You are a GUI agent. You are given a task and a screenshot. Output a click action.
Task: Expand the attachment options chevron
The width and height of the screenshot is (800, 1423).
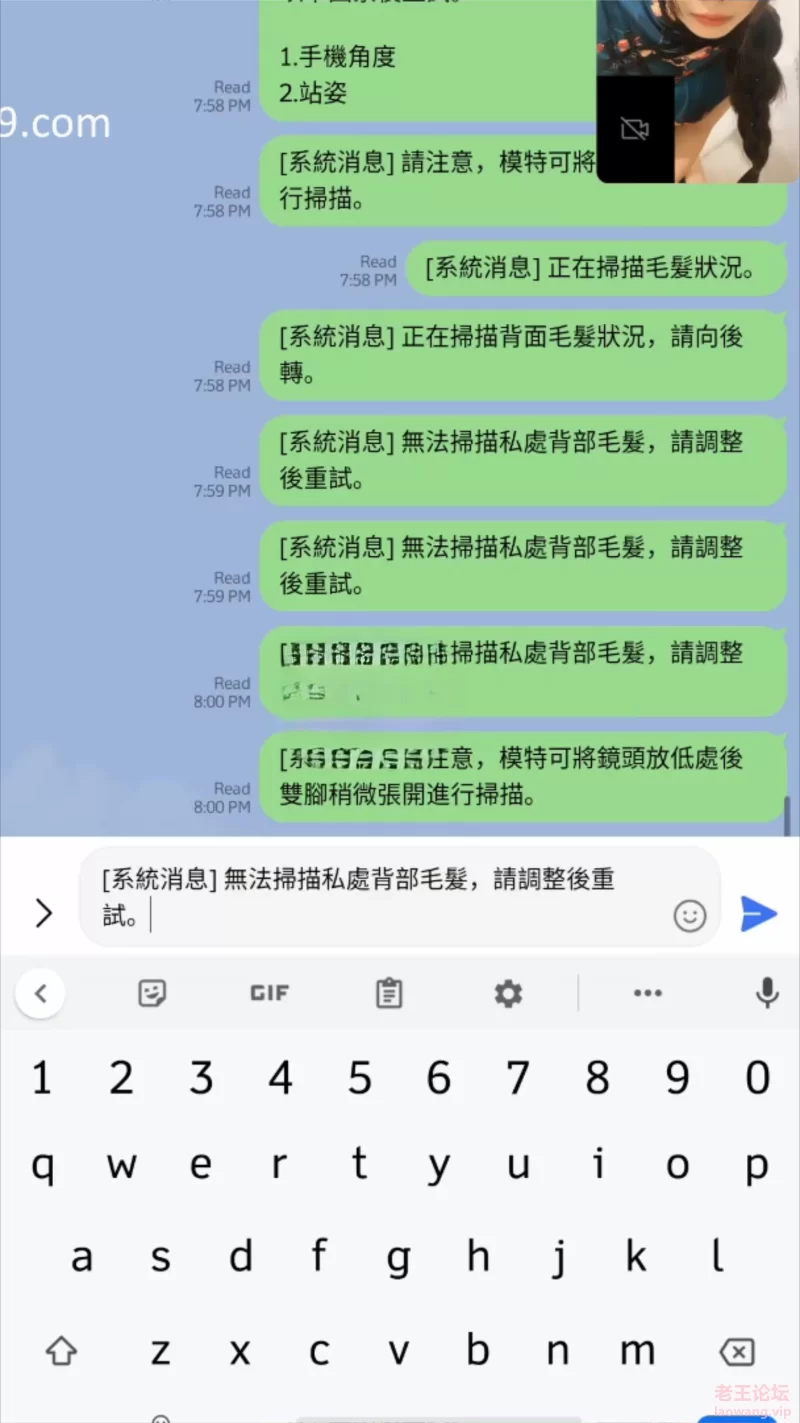pyautogui.click(x=43, y=913)
